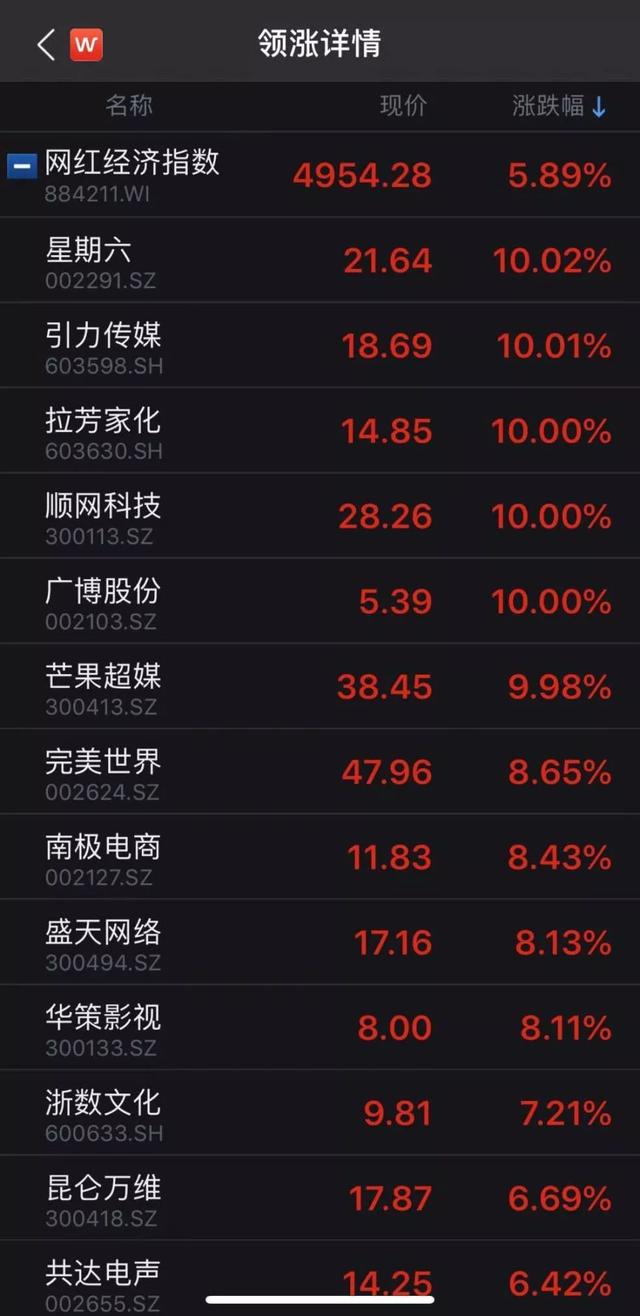Viewport: 640px width, 1316px height.
Task: Sort by 涨跌幅 column header
Action: (558, 107)
